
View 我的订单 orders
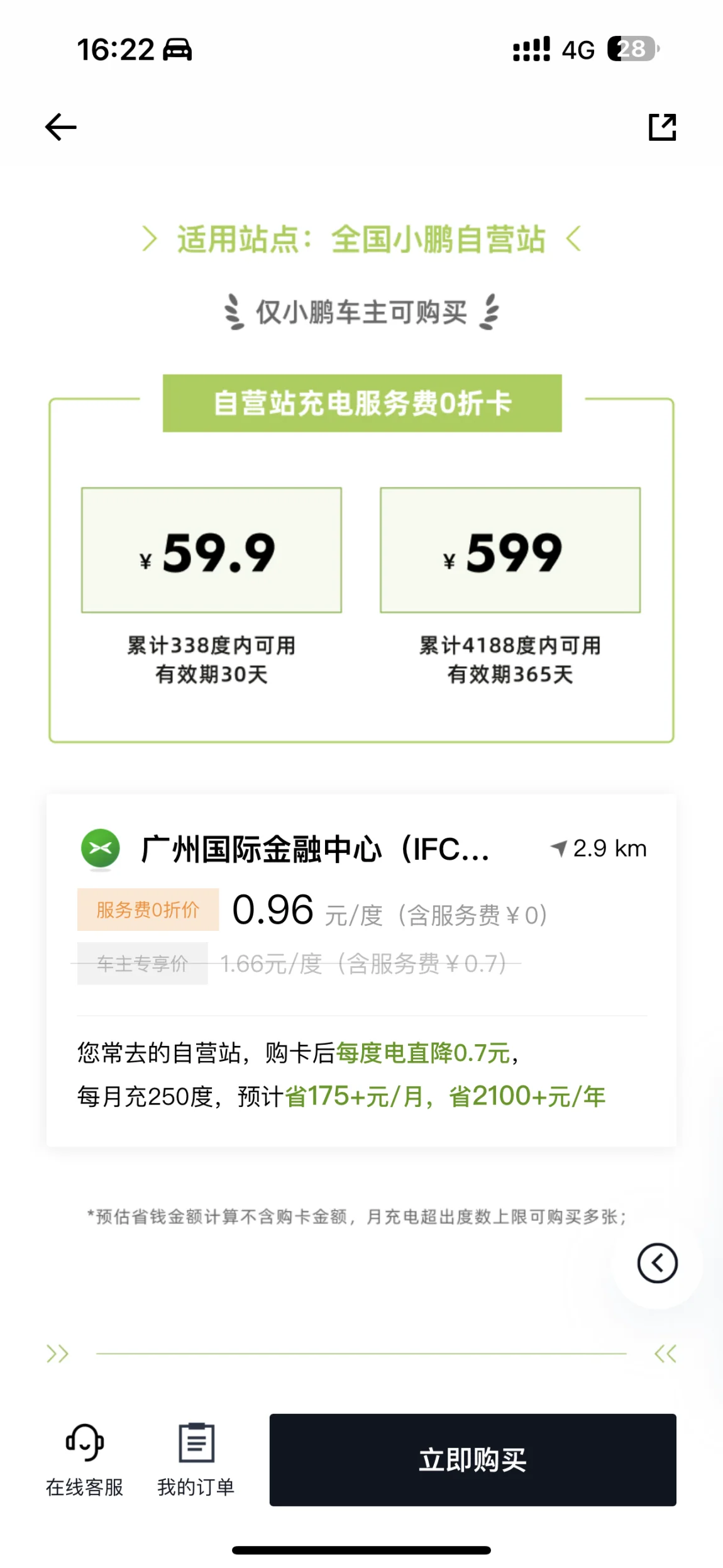(x=196, y=1459)
